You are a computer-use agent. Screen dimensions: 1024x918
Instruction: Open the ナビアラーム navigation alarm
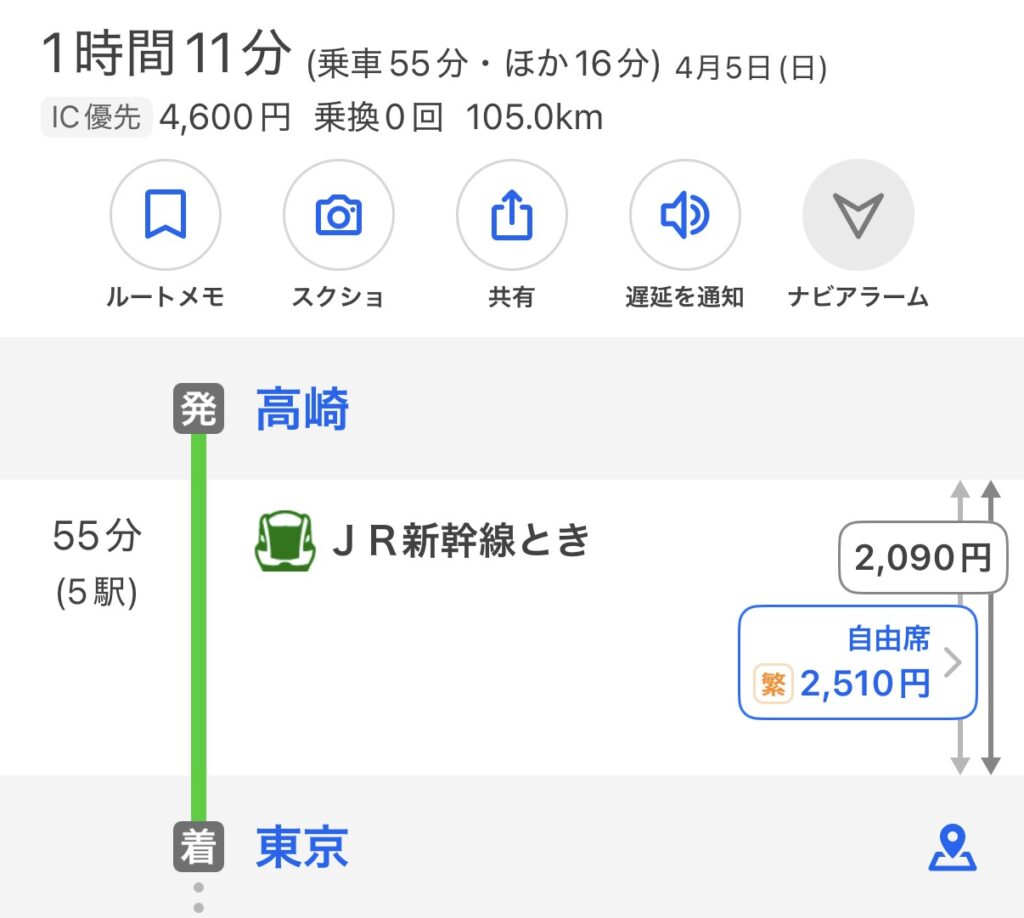858,215
